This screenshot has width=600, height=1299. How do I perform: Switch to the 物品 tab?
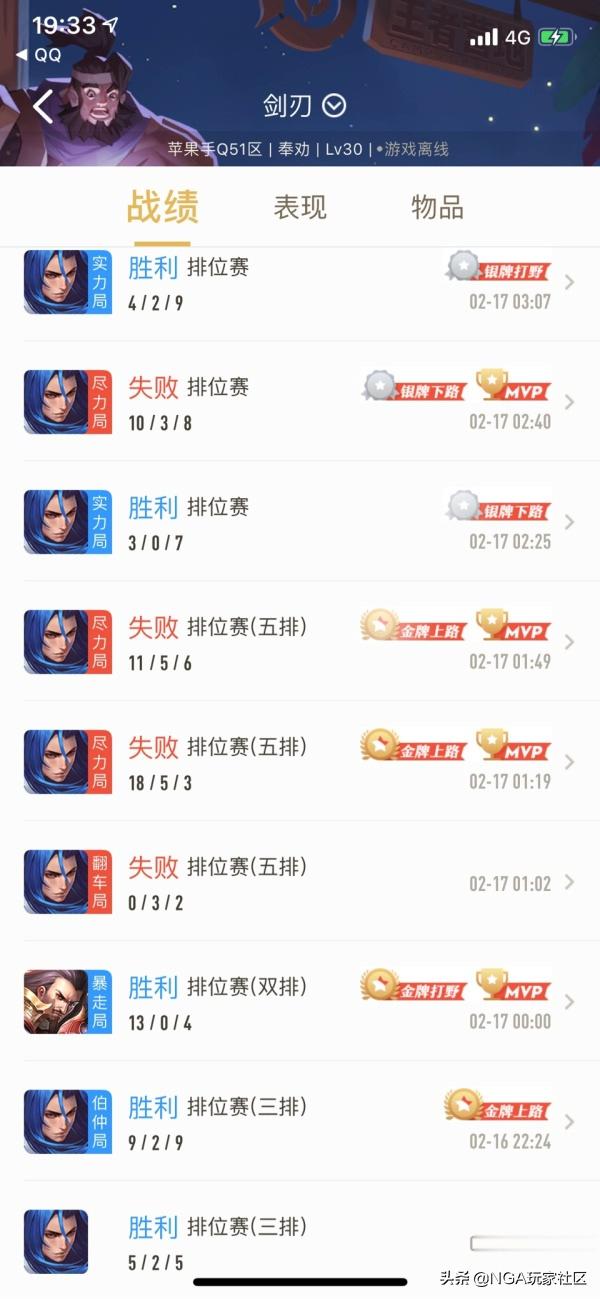[437, 207]
